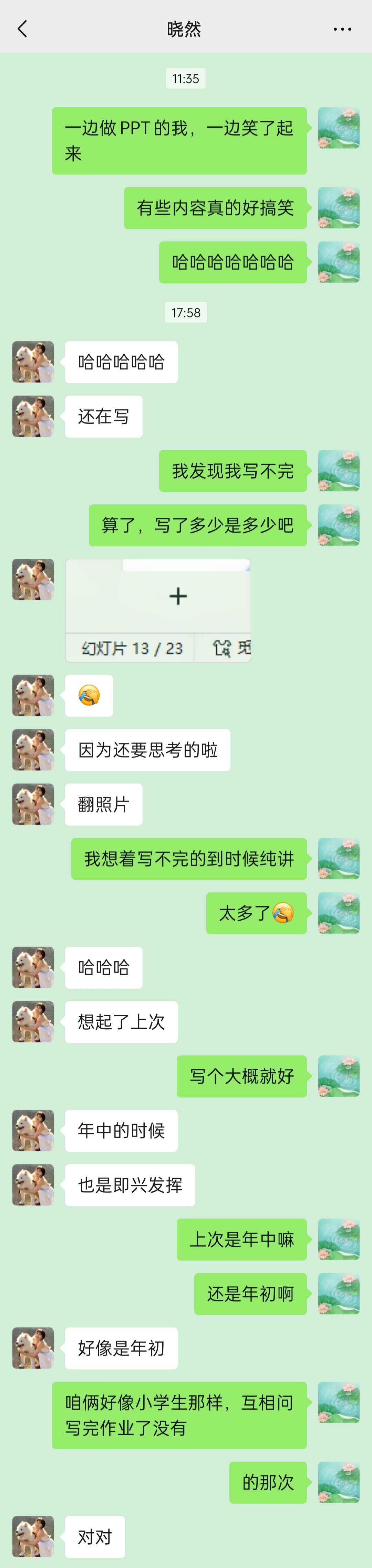Open the three-dot chat options menu
This screenshot has width=372, height=1568.
(x=342, y=29)
